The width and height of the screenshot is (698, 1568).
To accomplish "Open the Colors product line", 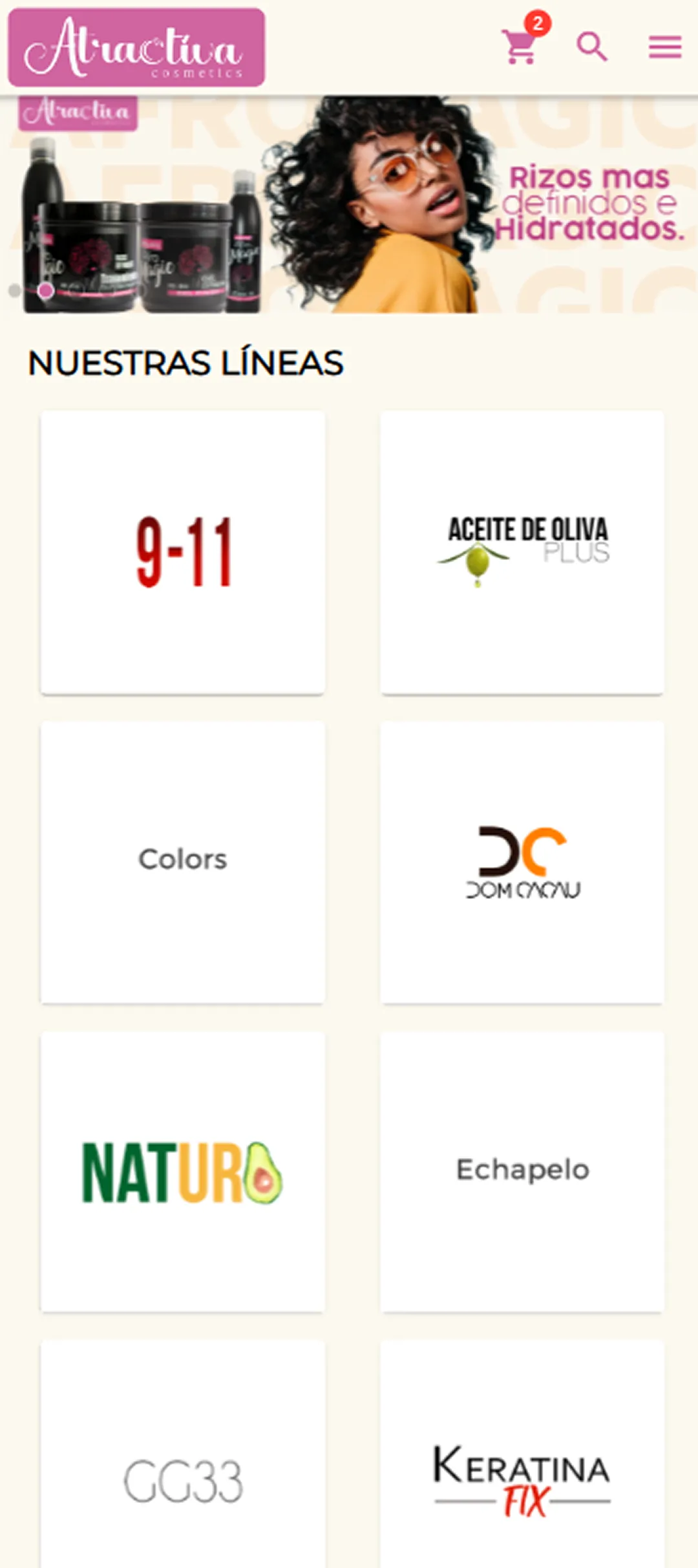I will pos(183,862).
